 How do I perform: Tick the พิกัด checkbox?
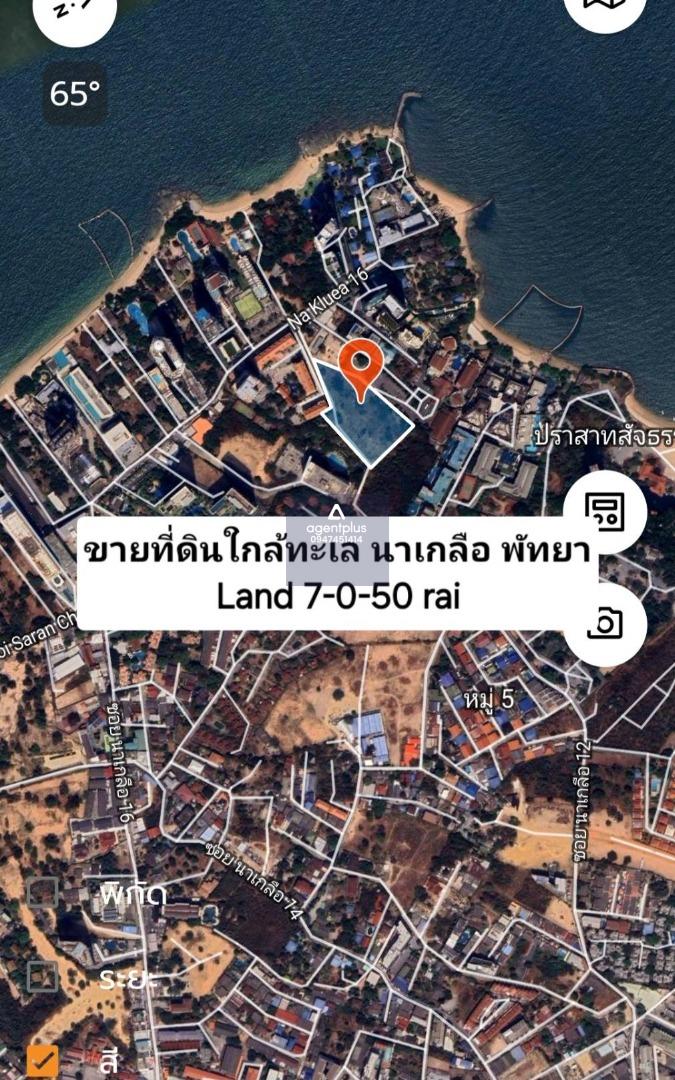(x=43, y=893)
